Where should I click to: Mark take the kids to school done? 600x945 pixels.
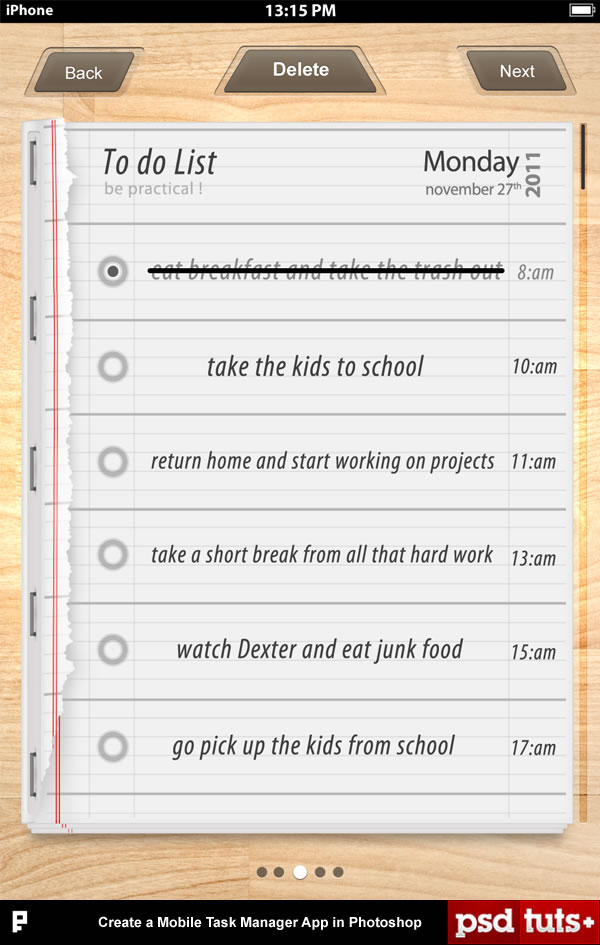113,366
